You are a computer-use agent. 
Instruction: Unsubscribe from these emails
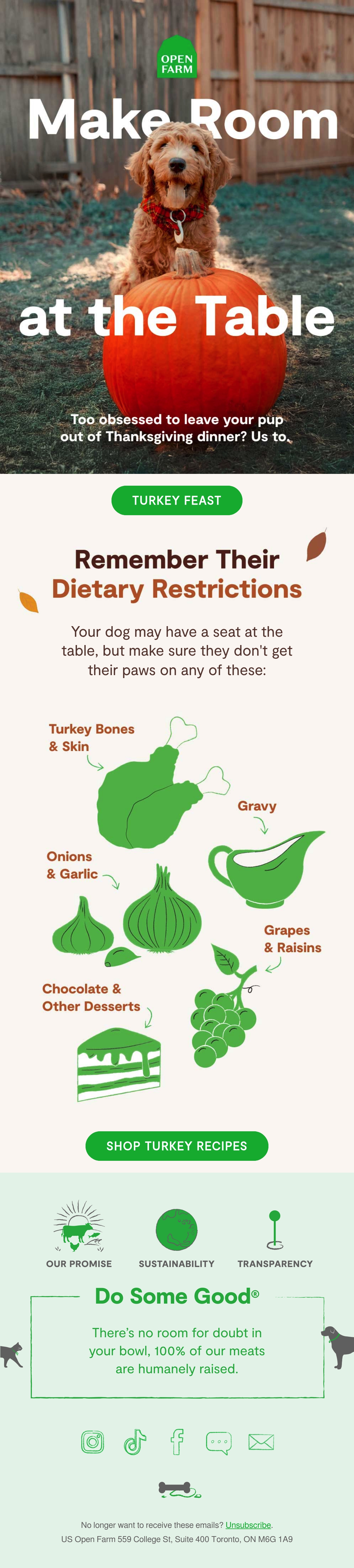[x=248, y=1526]
